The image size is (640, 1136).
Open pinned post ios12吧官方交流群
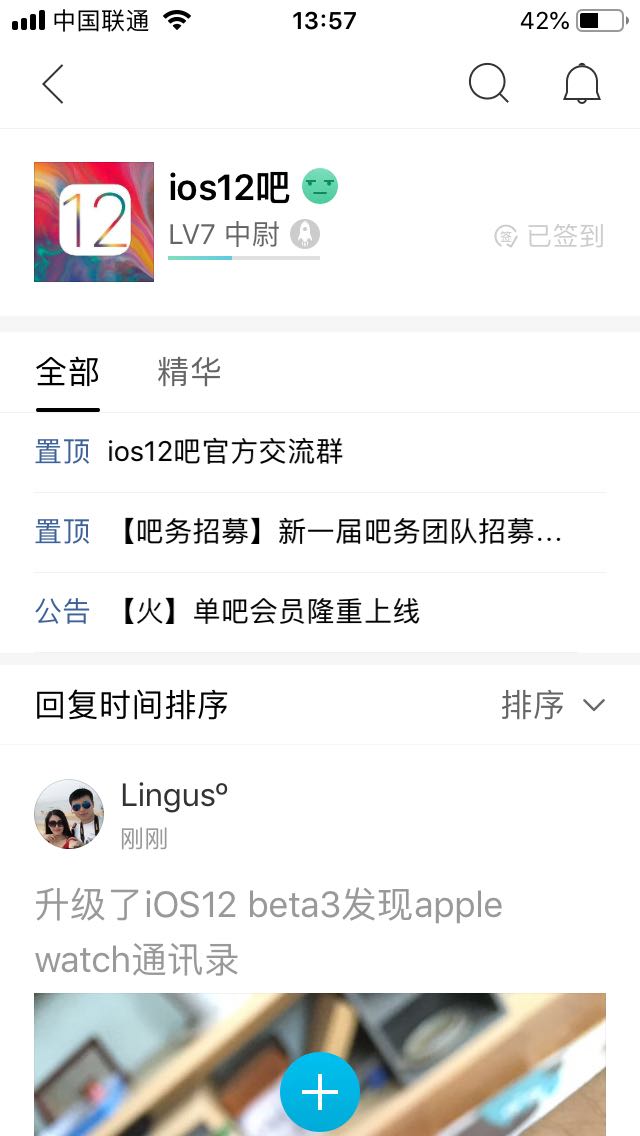click(x=225, y=452)
